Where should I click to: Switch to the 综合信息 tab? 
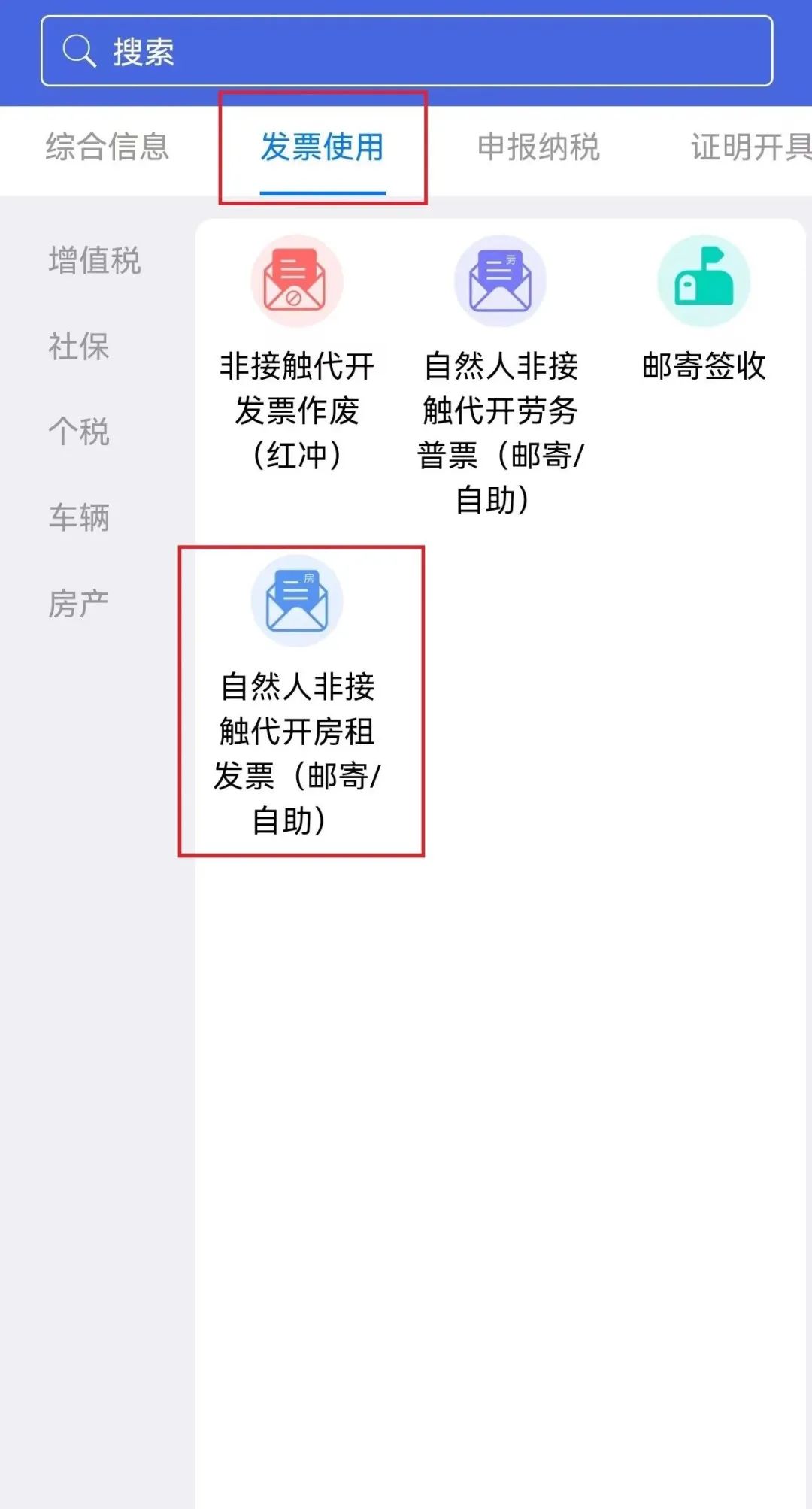(108, 147)
